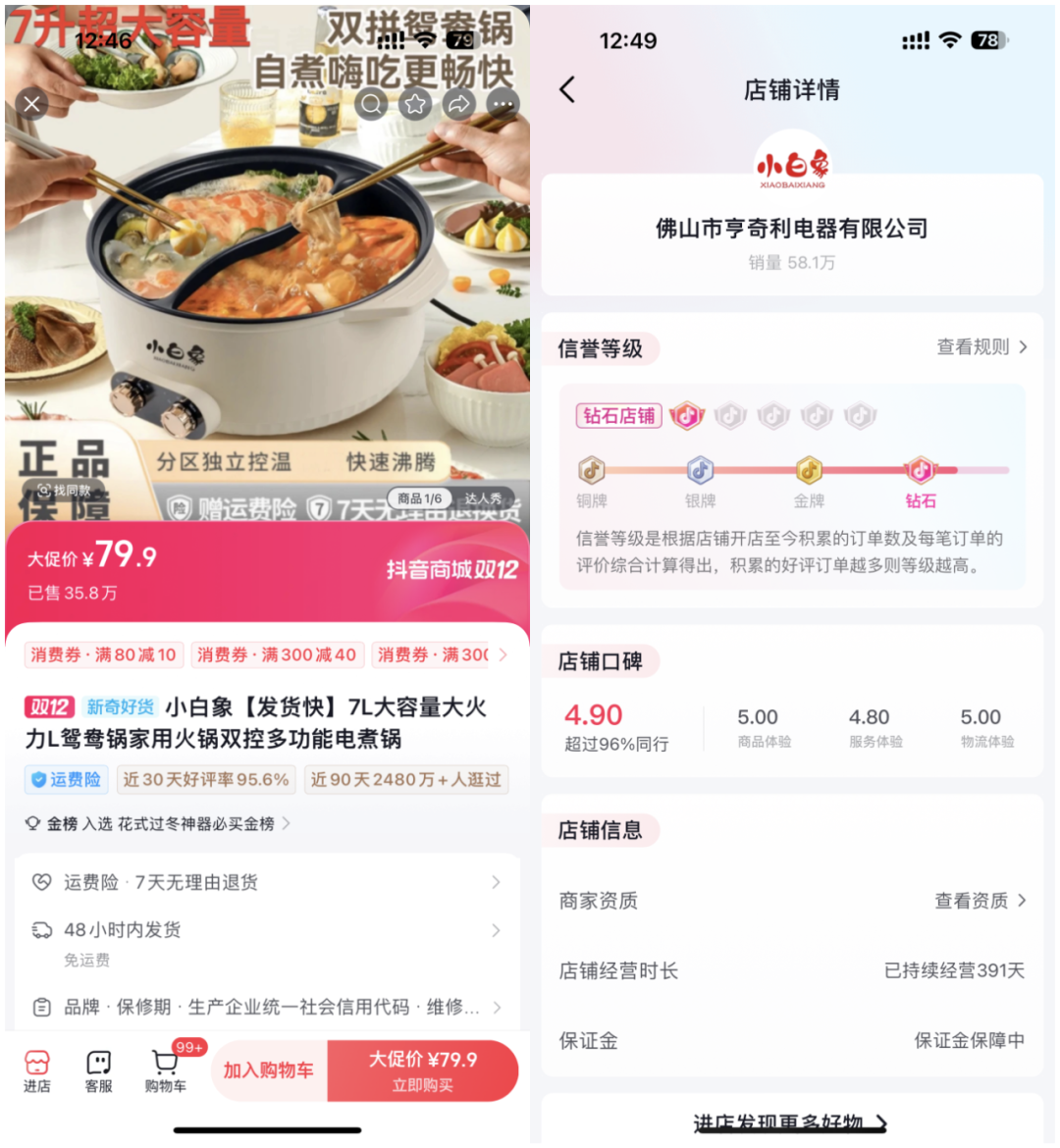View merchant credentials via 查看资质
The height and width of the screenshot is (1148, 1060).
[980, 901]
